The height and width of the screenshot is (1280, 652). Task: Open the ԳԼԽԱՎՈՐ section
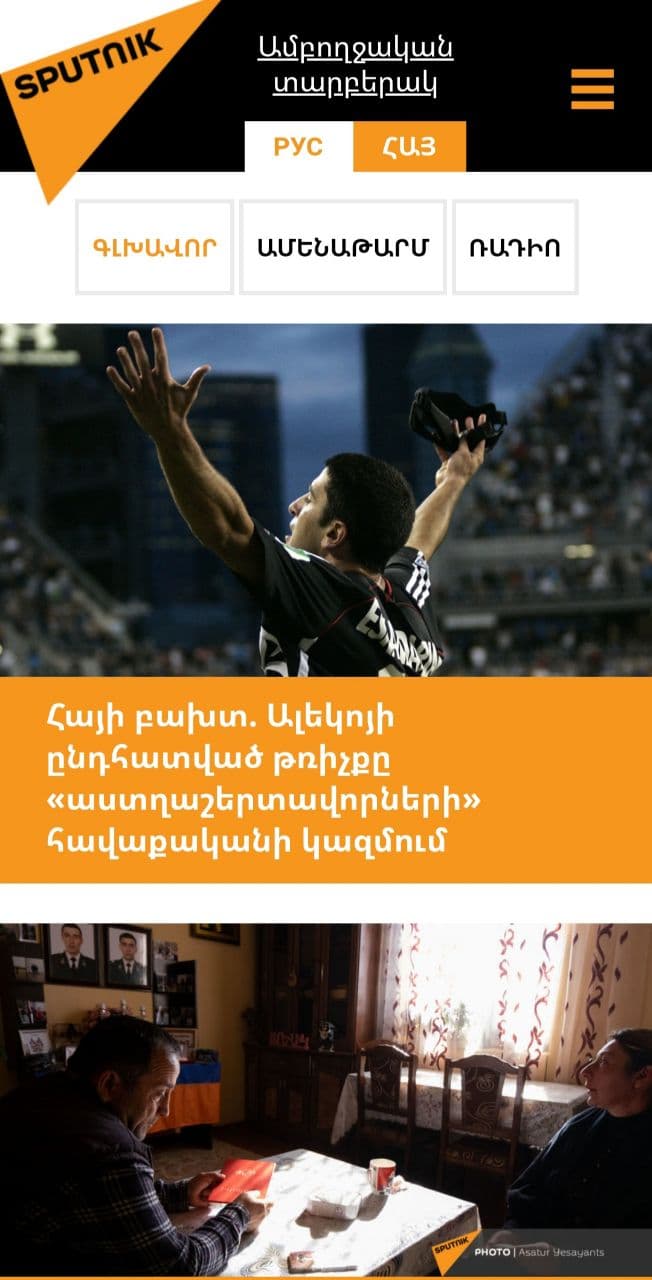(154, 247)
